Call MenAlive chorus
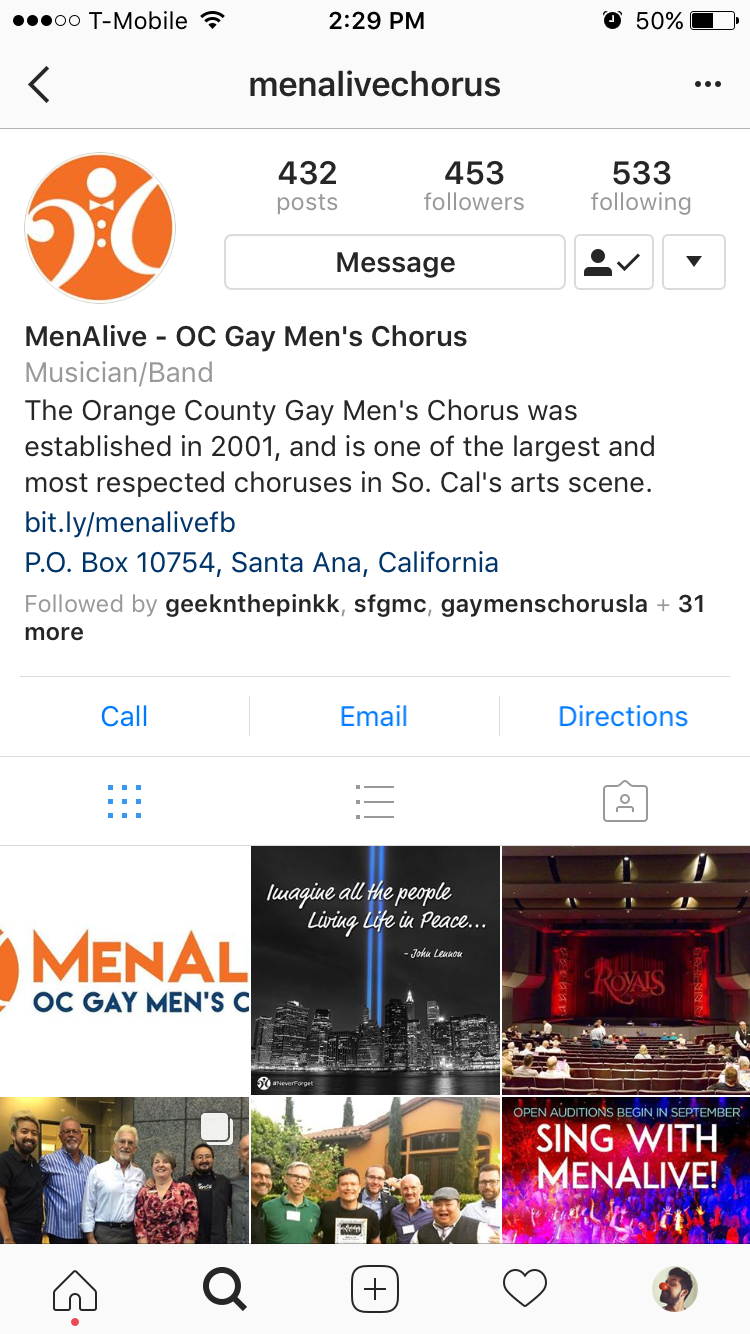The height and width of the screenshot is (1334, 750). pos(124,716)
